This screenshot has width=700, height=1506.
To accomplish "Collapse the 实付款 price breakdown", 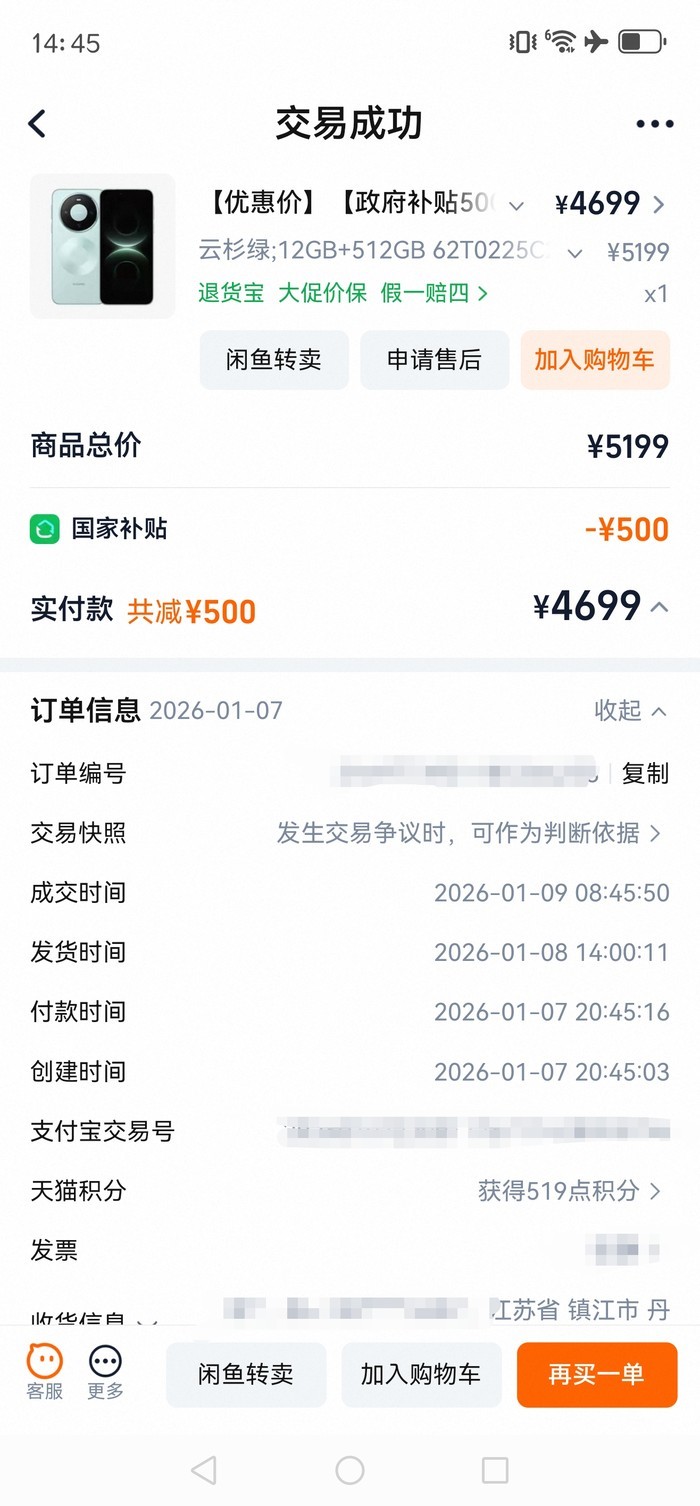I will (659, 606).
